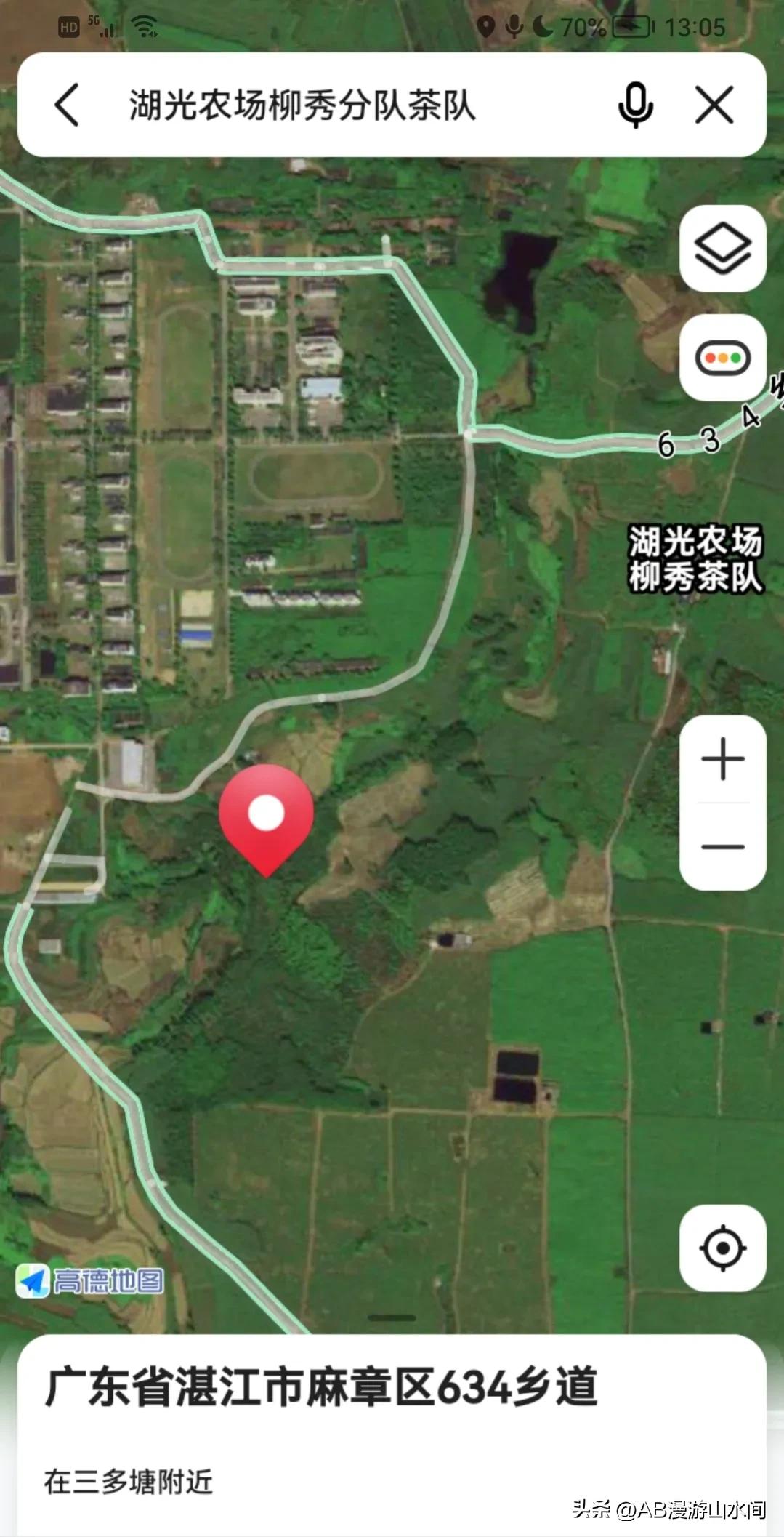Go back from the search results
784x1537 pixels.
pyautogui.click(x=68, y=105)
